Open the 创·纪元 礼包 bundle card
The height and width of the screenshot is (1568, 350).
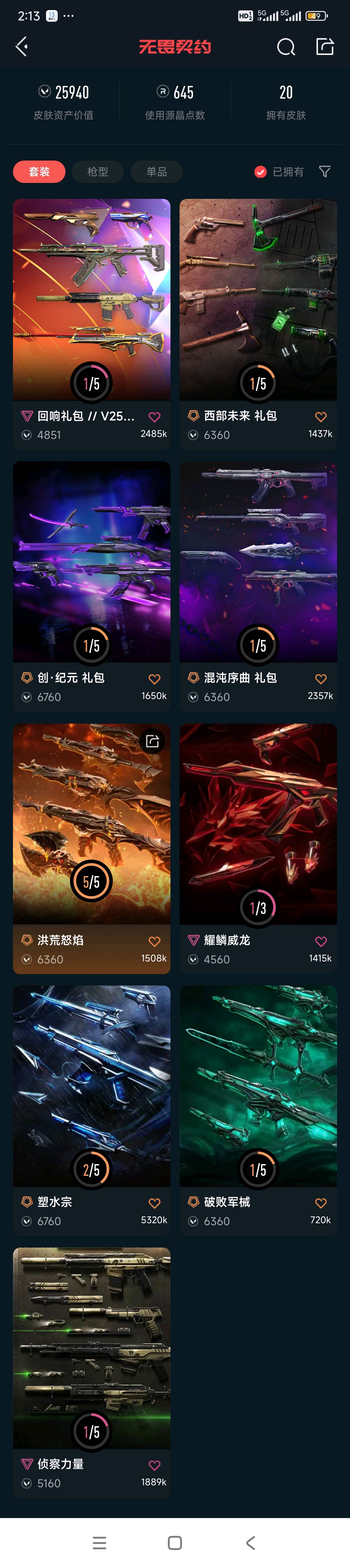92,586
